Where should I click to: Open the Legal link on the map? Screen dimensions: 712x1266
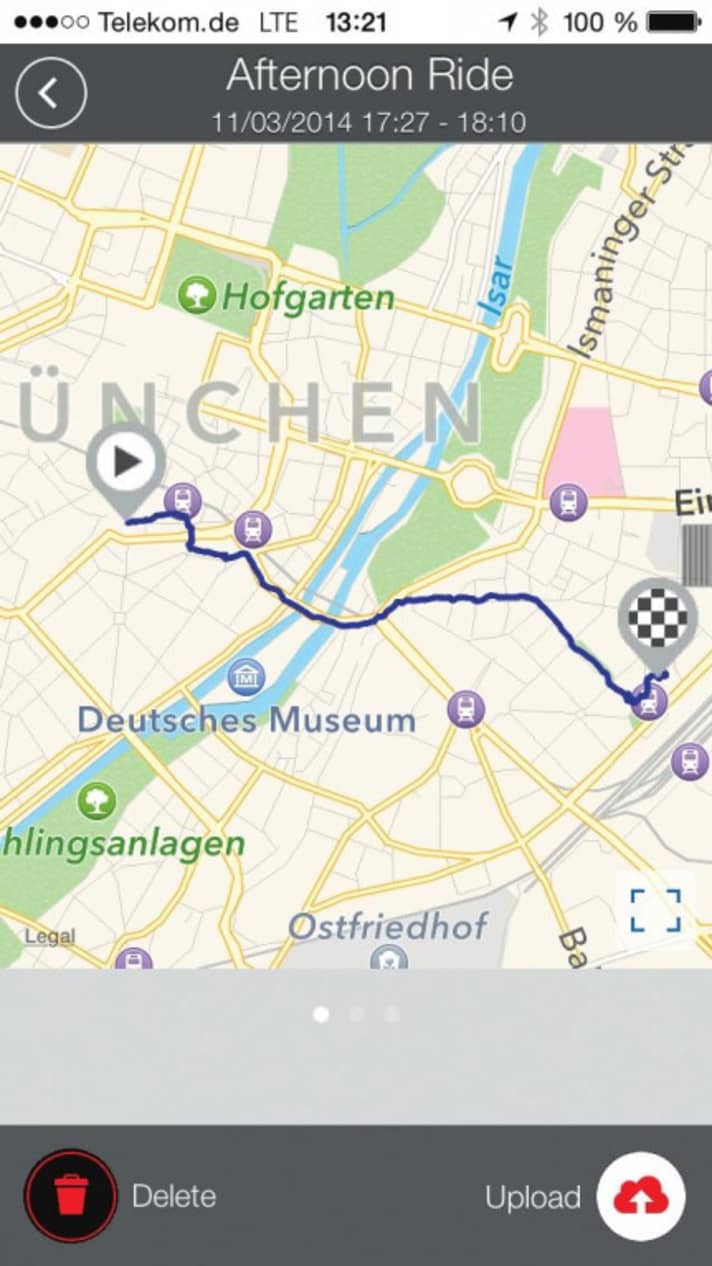coord(49,937)
